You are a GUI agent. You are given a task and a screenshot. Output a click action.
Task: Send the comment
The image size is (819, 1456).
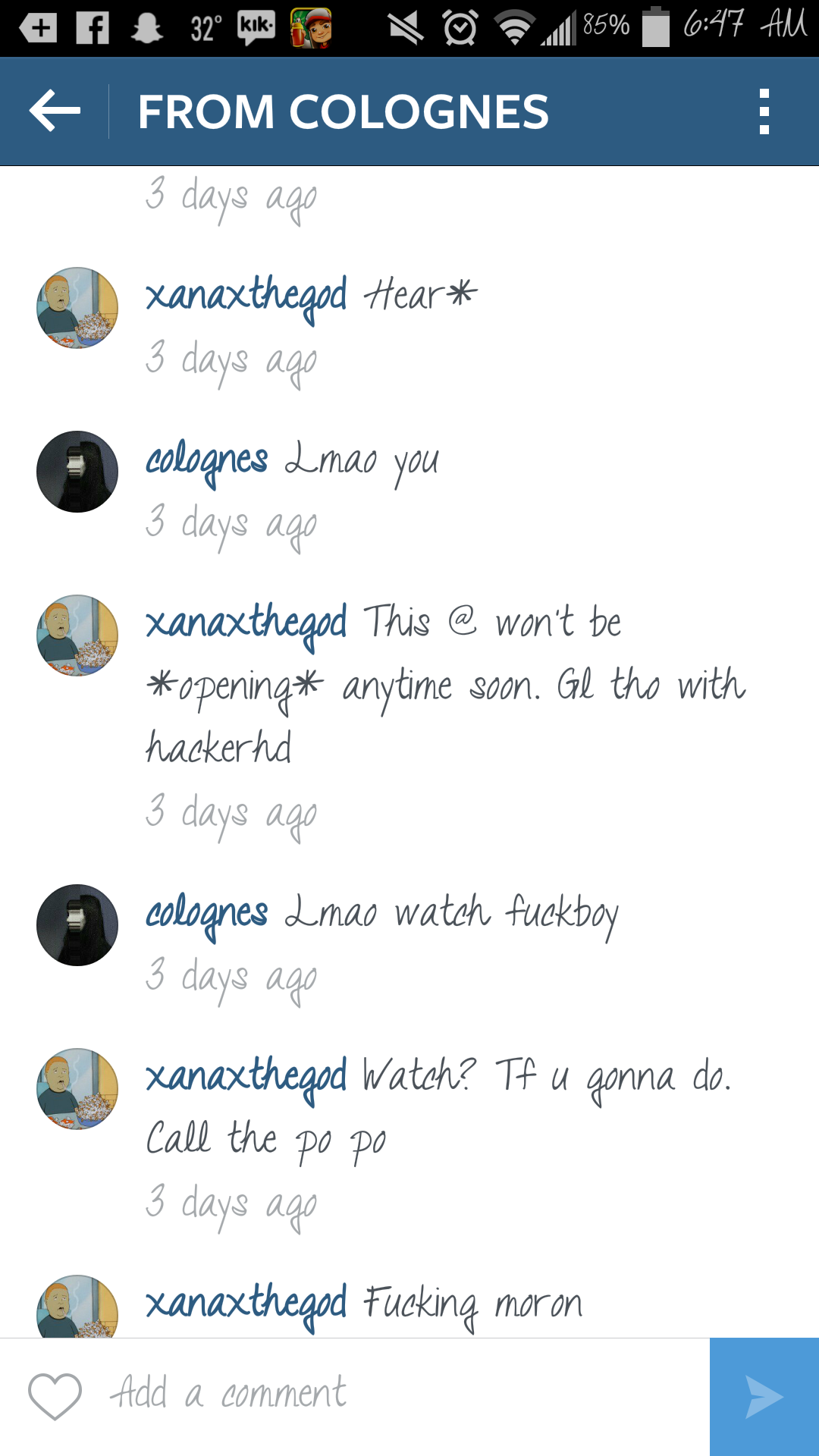(x=764, y=1396)
